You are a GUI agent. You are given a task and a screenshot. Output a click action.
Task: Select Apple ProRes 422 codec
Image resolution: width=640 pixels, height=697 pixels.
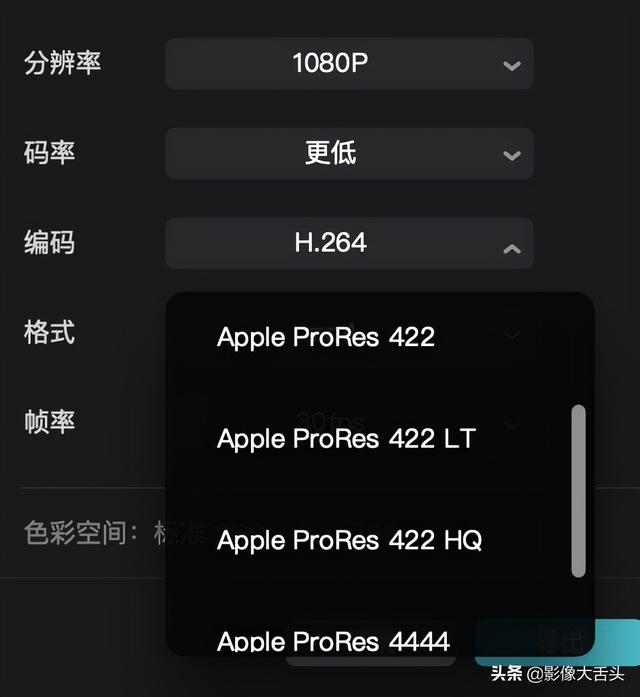coord(326,337)
